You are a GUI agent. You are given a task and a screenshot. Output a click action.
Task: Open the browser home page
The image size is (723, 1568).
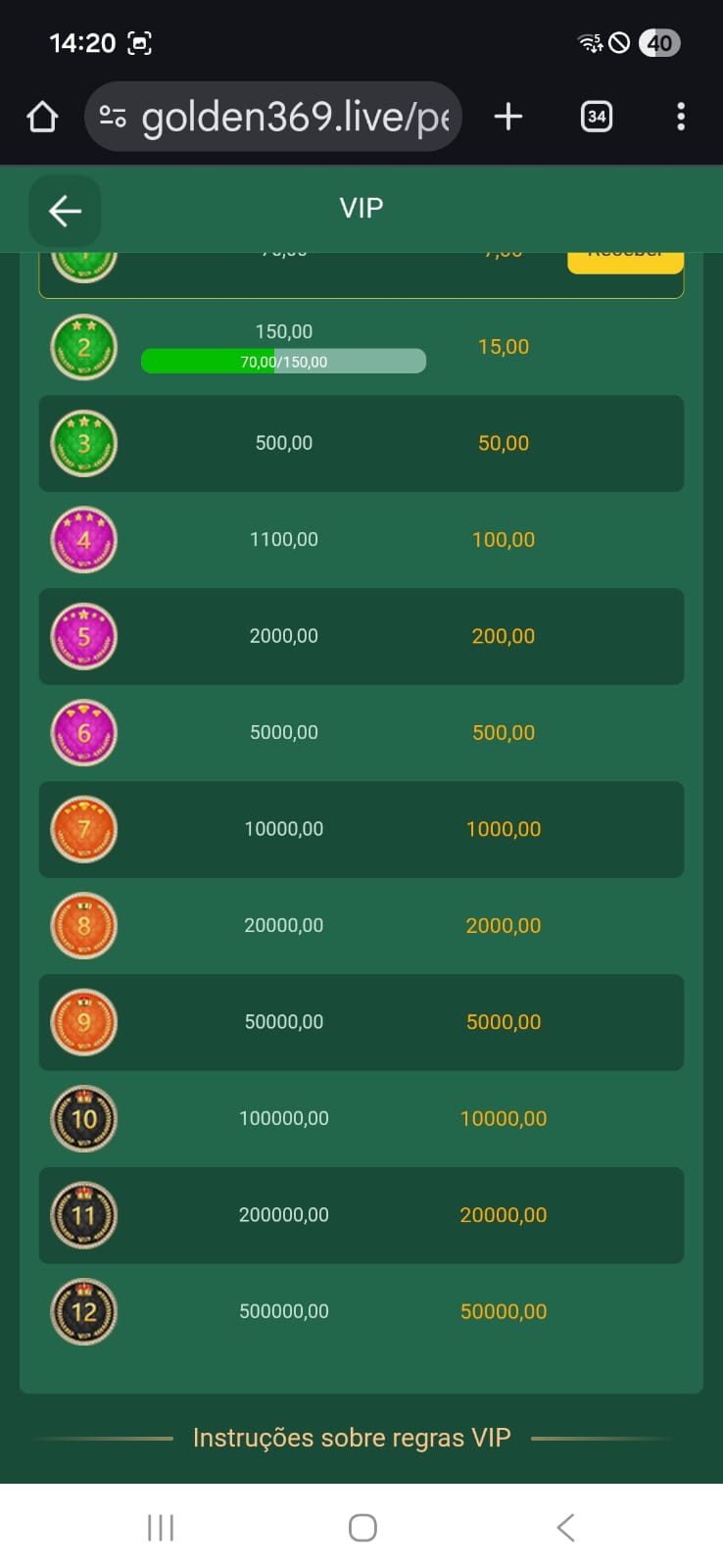pos(42,117)
